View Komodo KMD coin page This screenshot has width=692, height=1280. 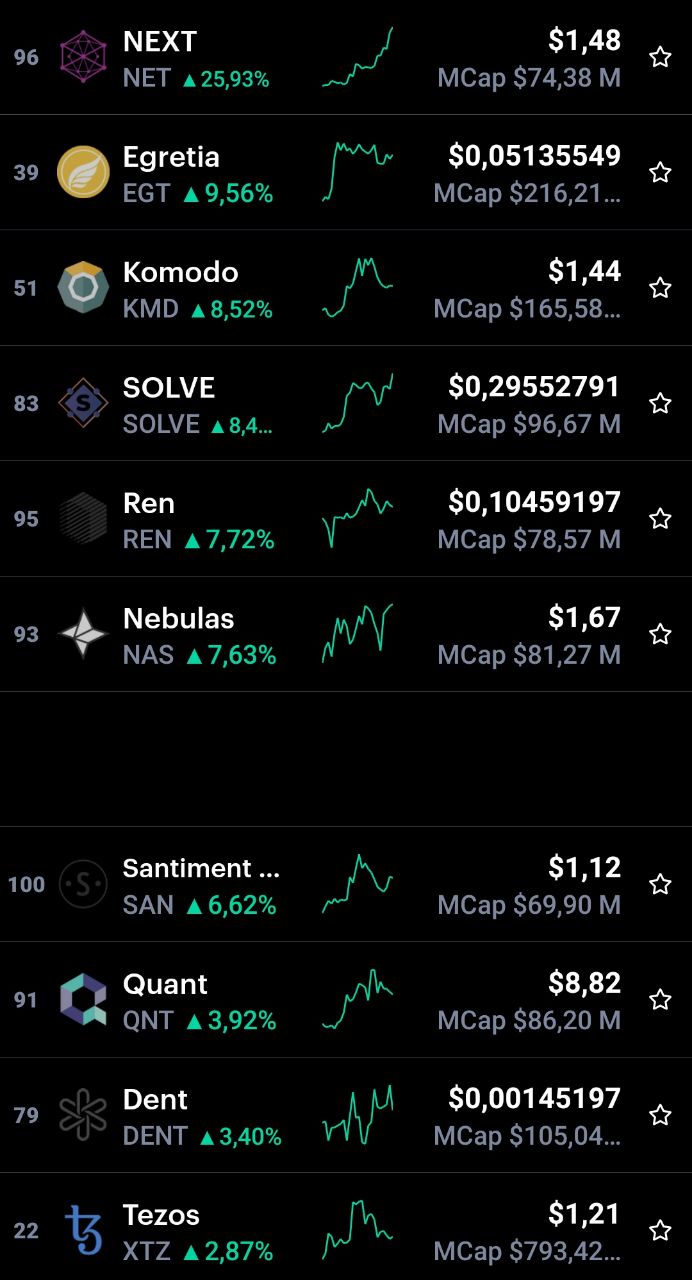click(x=346, y=288)
